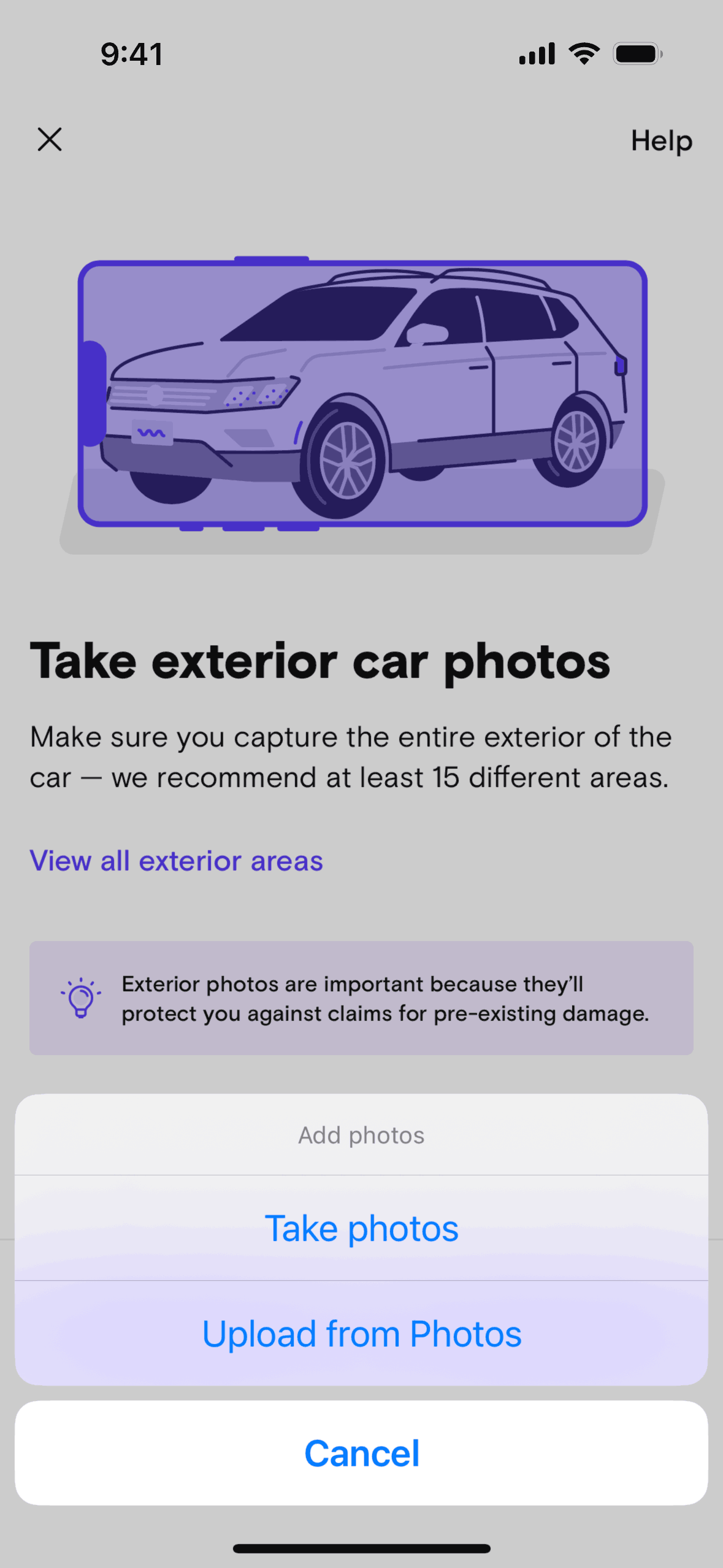723x1568 pixels.
Task: View all exterior areas
Action: 177,861
